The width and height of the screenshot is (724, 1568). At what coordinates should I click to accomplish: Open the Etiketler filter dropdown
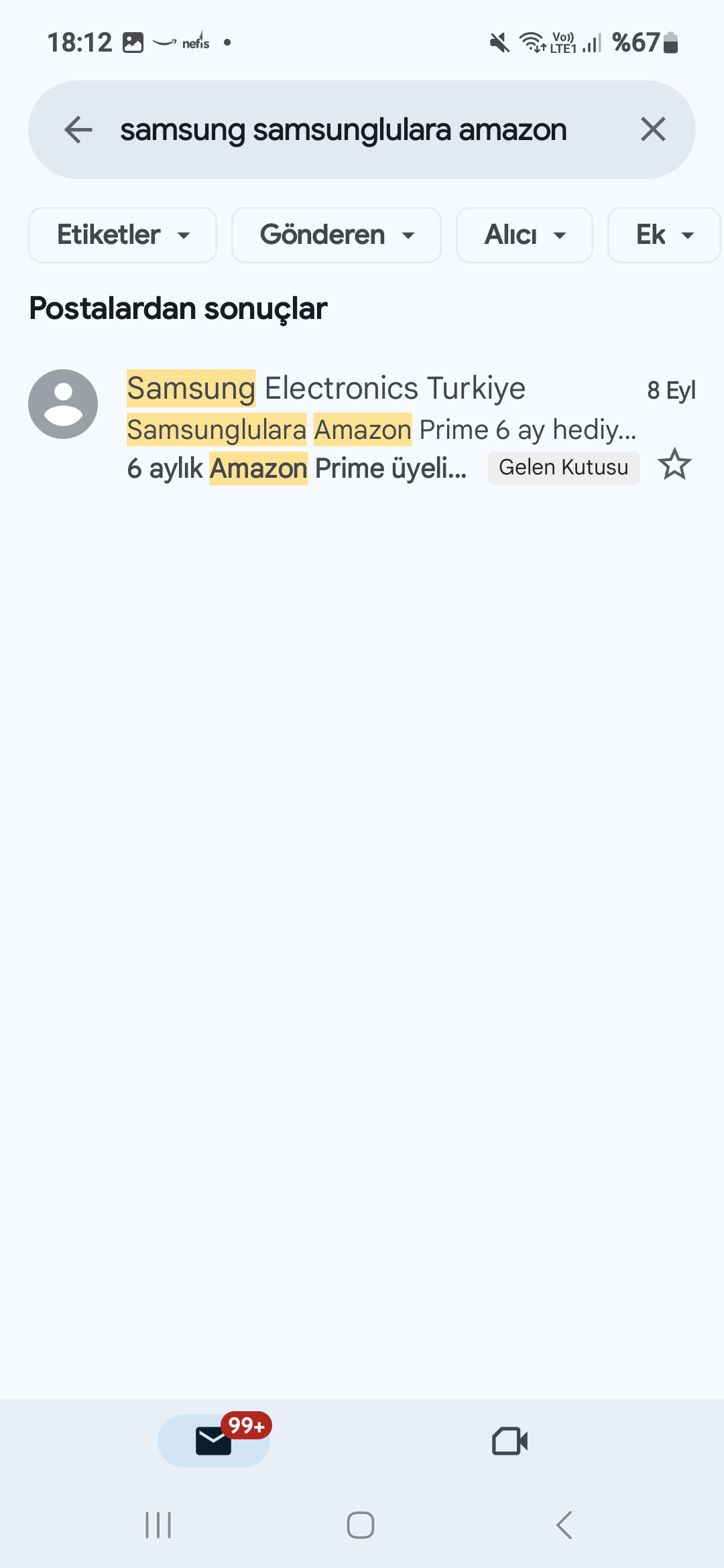point(123,235)
